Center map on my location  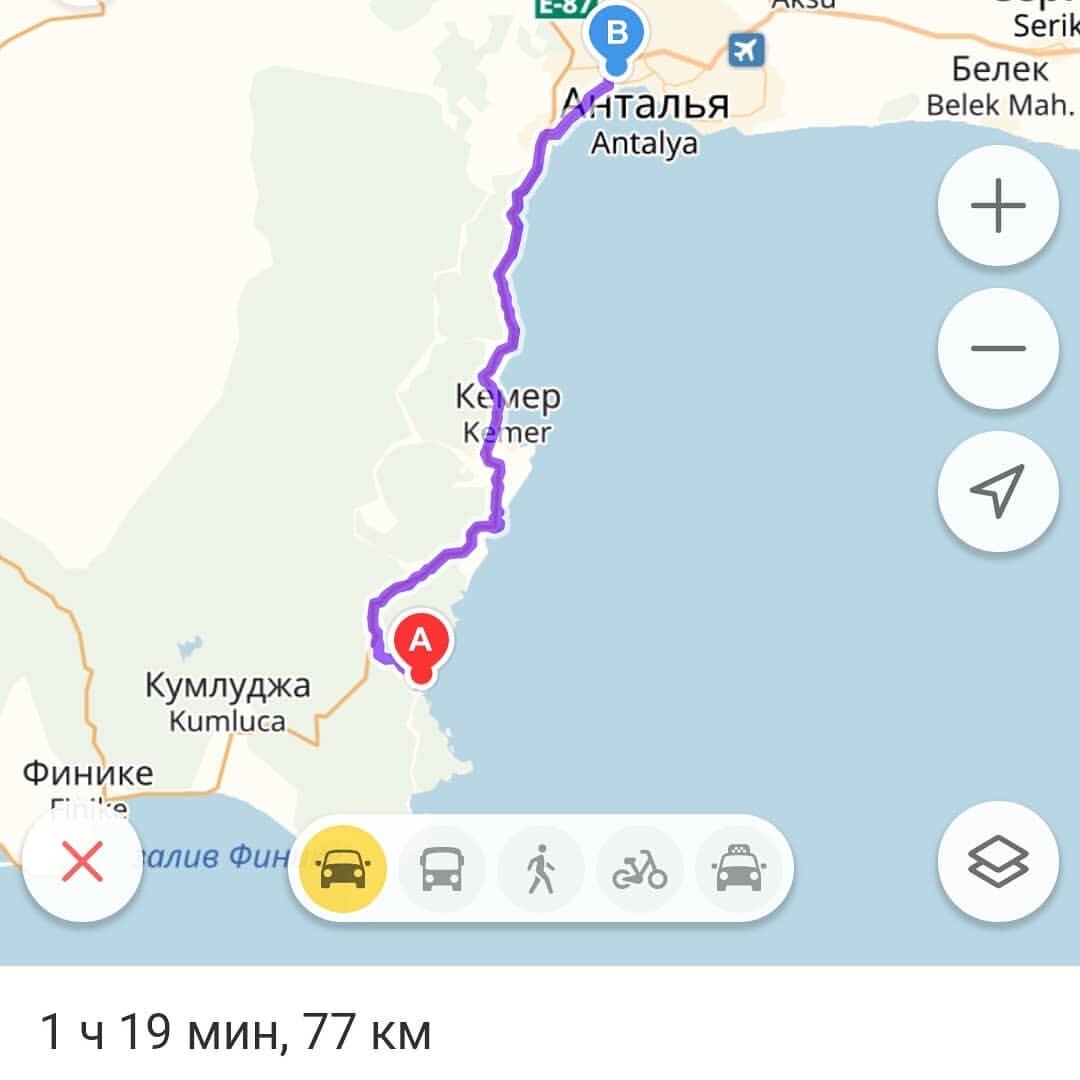tap(997, 491)
